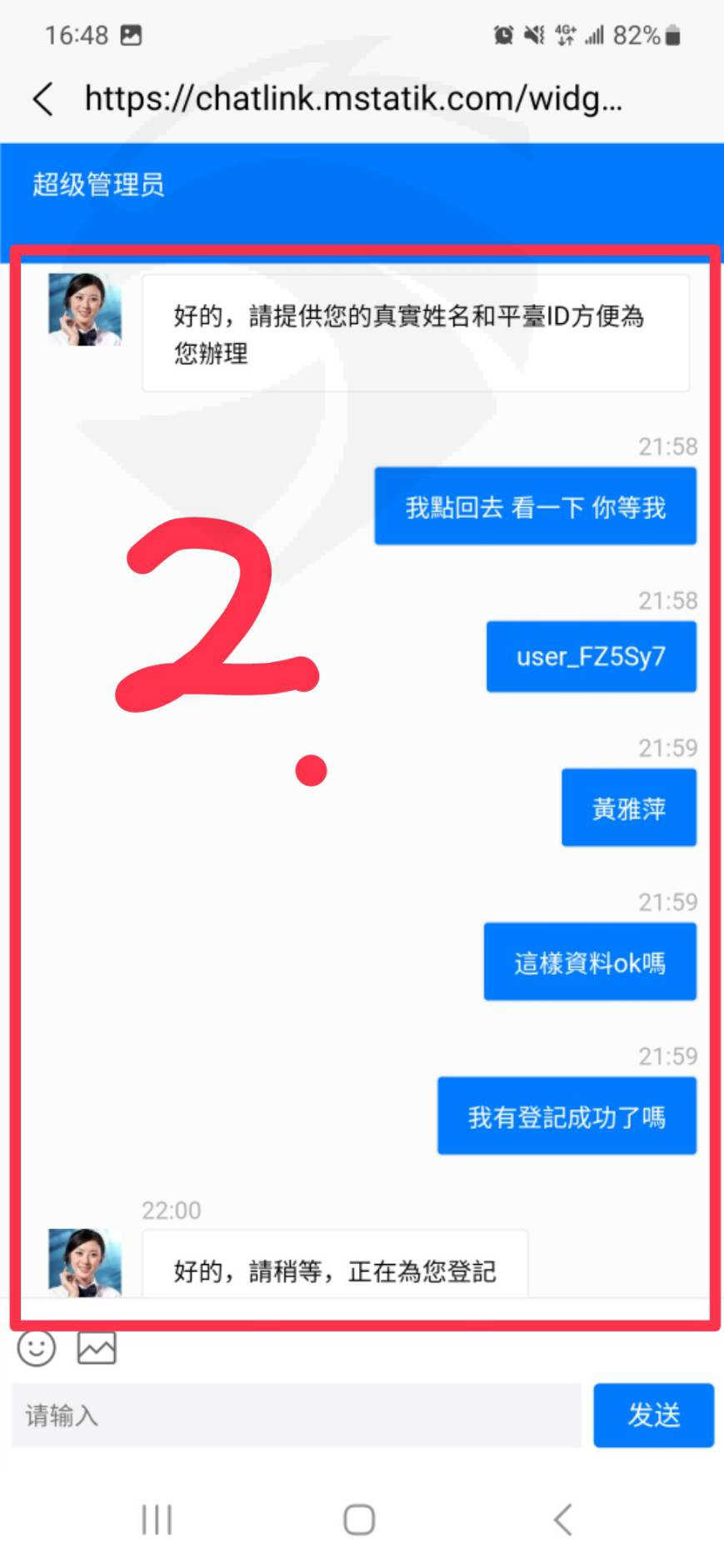
Task: Open the emoji picker
Action: (x=37, y=1348)
